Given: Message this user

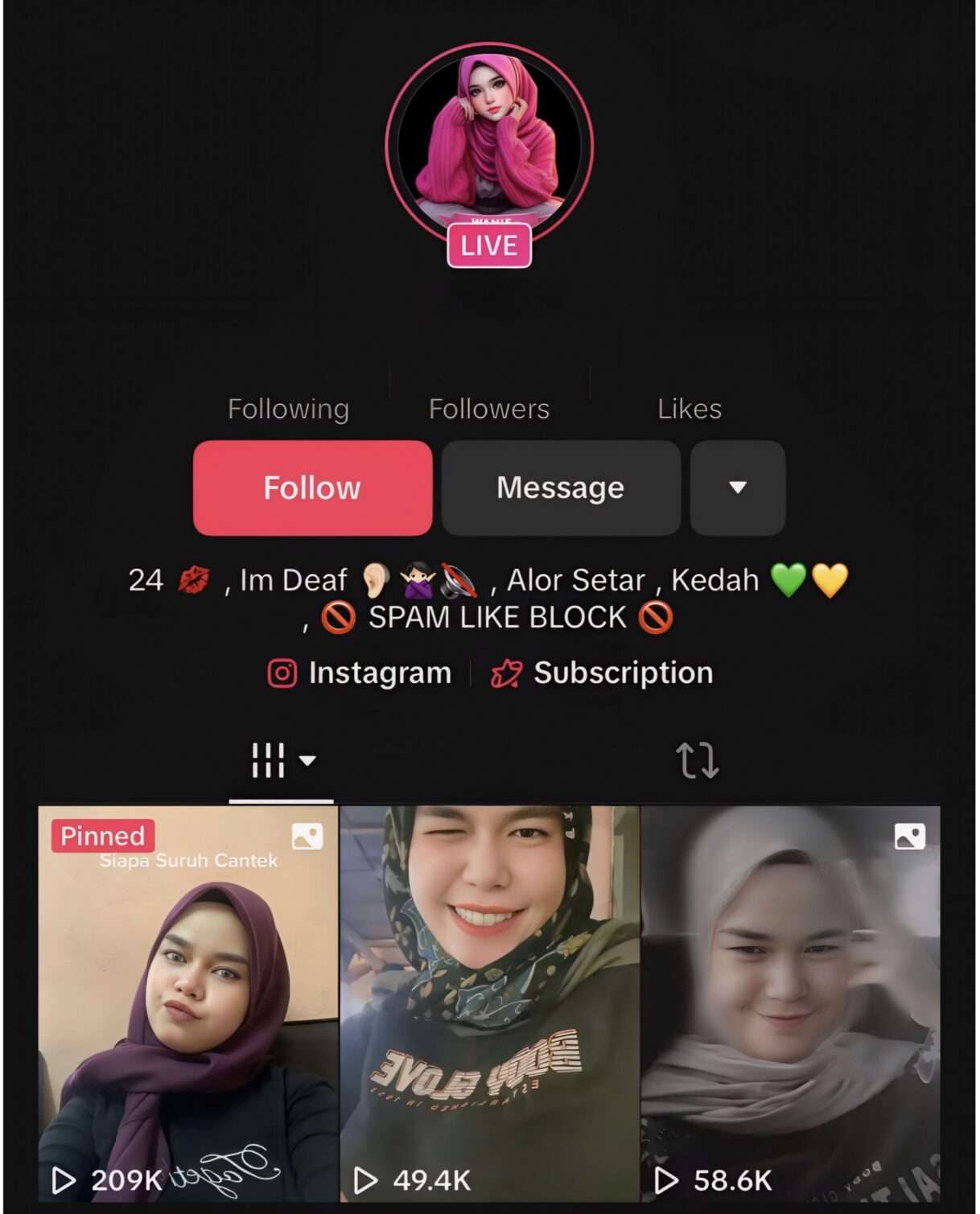Looking at the screenshot, I should point(561,488).
